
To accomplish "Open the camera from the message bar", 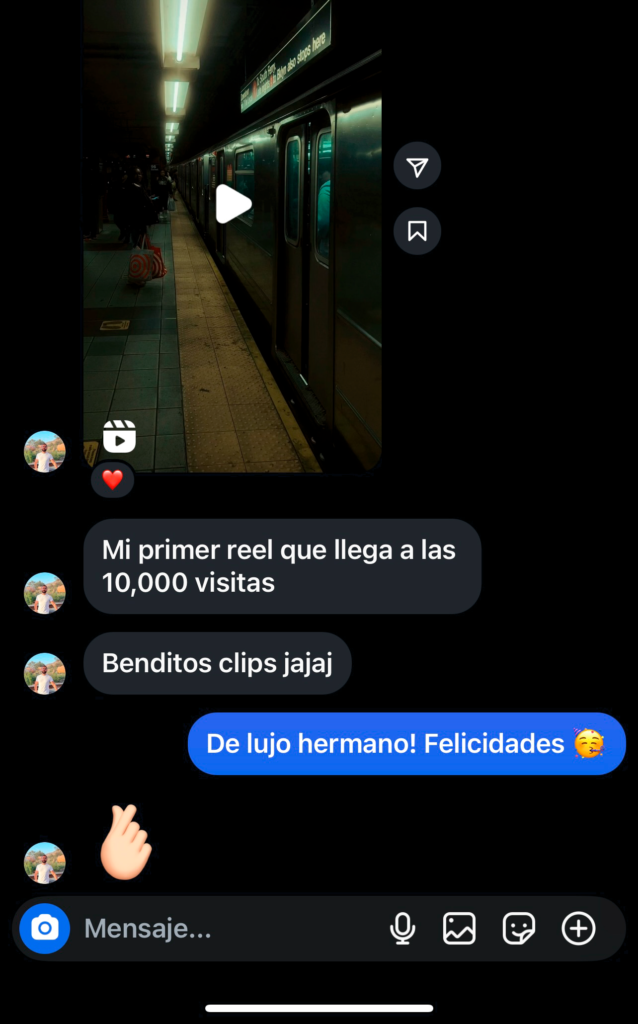I will [45, 929].
